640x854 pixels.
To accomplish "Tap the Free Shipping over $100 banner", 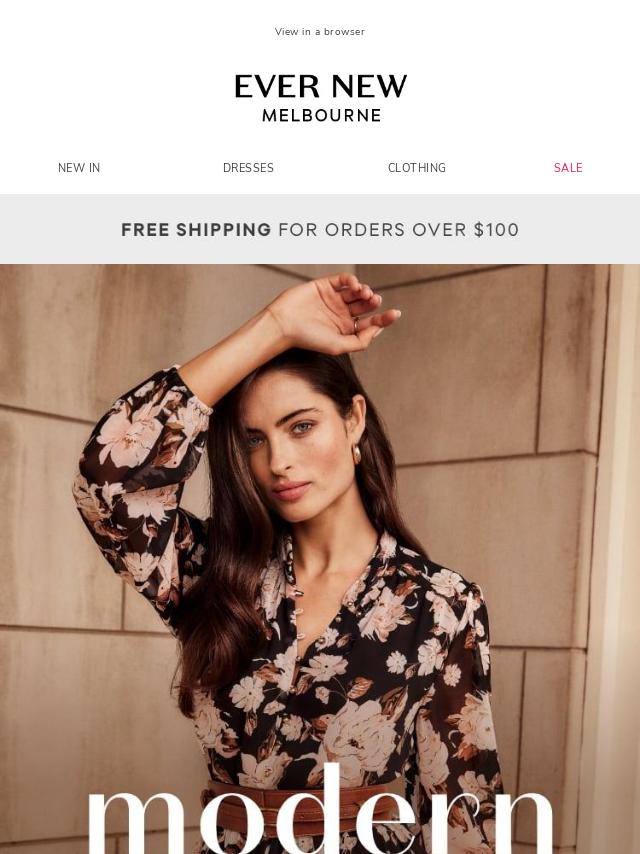I will pyautogui.click(x=320, y=230).
